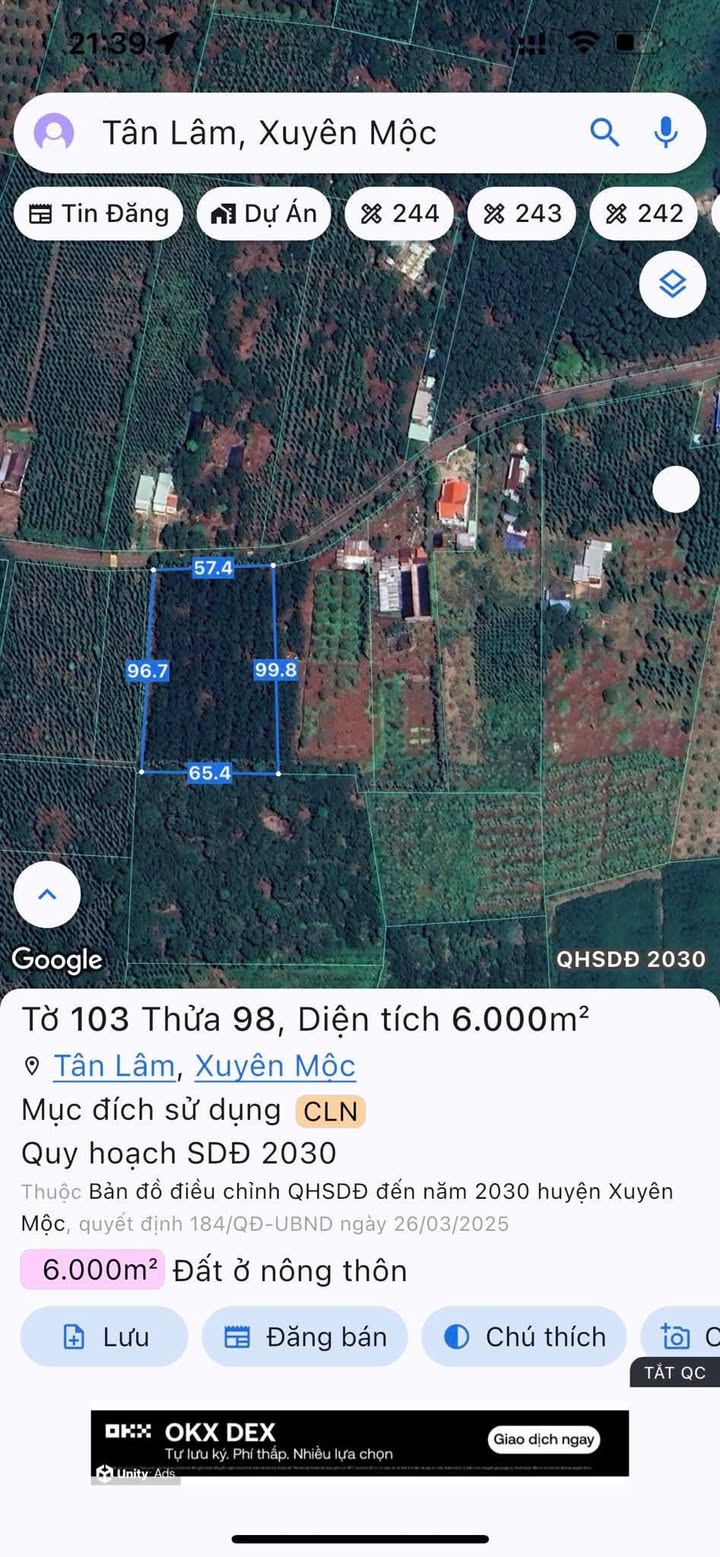Viewport: 720px width, 1557px height.
Task: Open the profile avatar in search bar
Action: click(54, 133)
